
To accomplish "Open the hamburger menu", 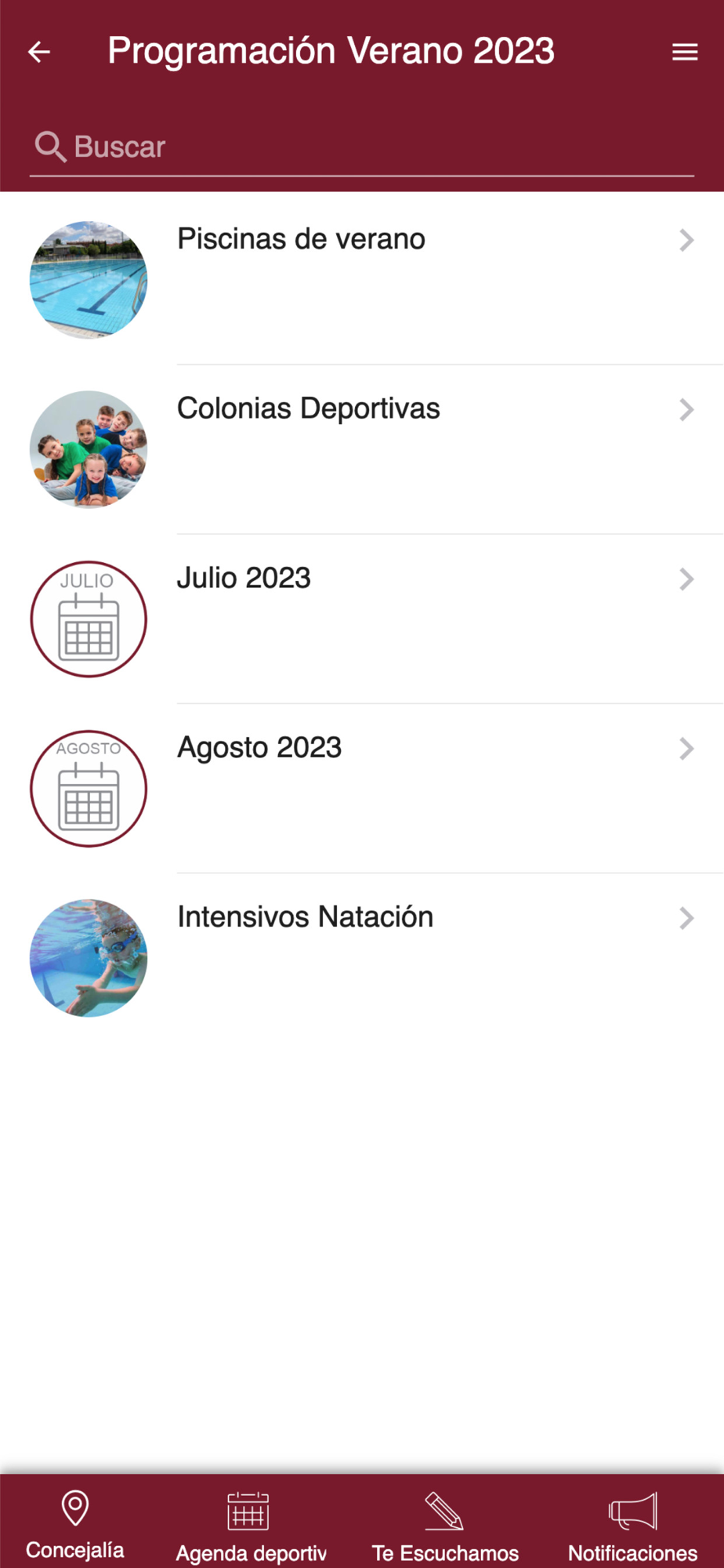I will [685, 52].
